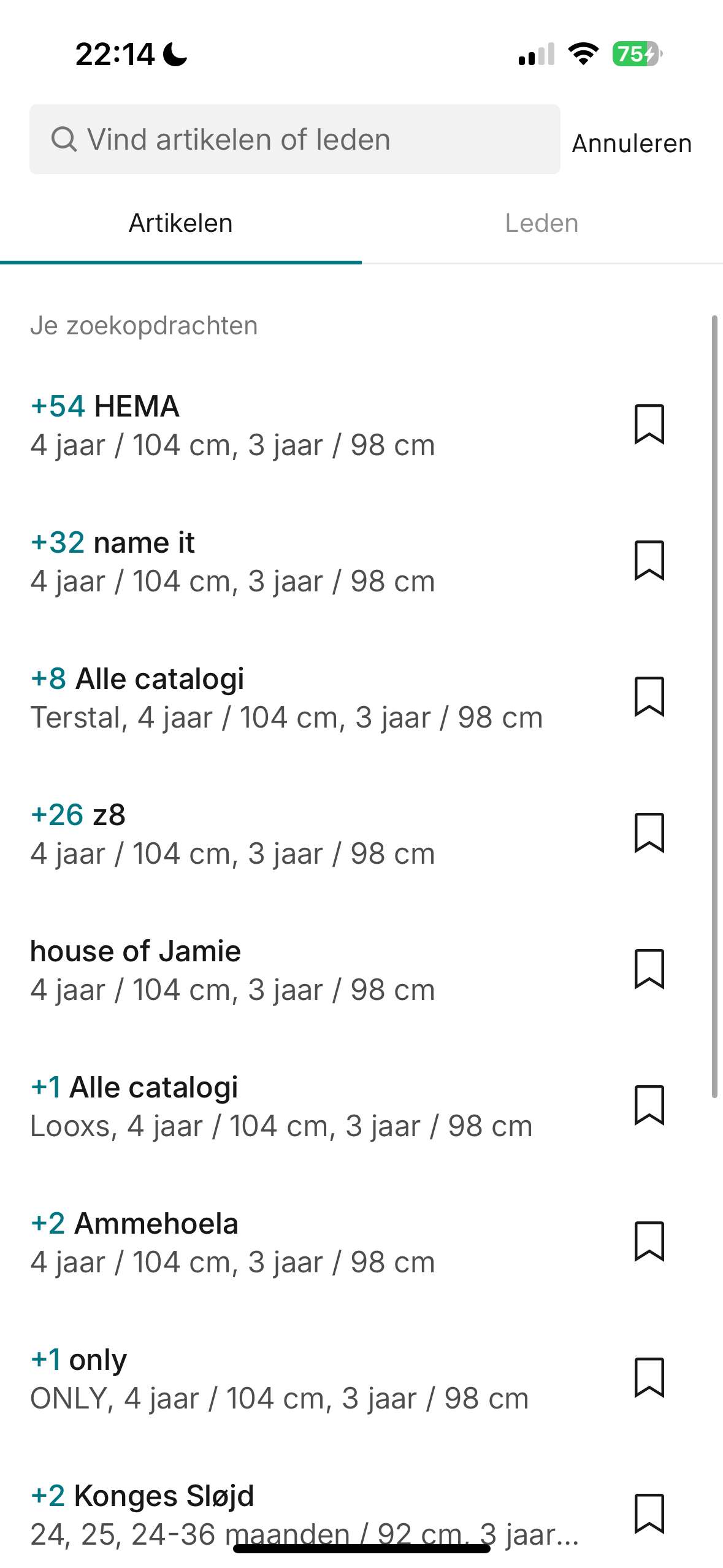The height and width of the screenshot is (1568, 723).
Task: Open the z8 saved search
Action: 307,834
